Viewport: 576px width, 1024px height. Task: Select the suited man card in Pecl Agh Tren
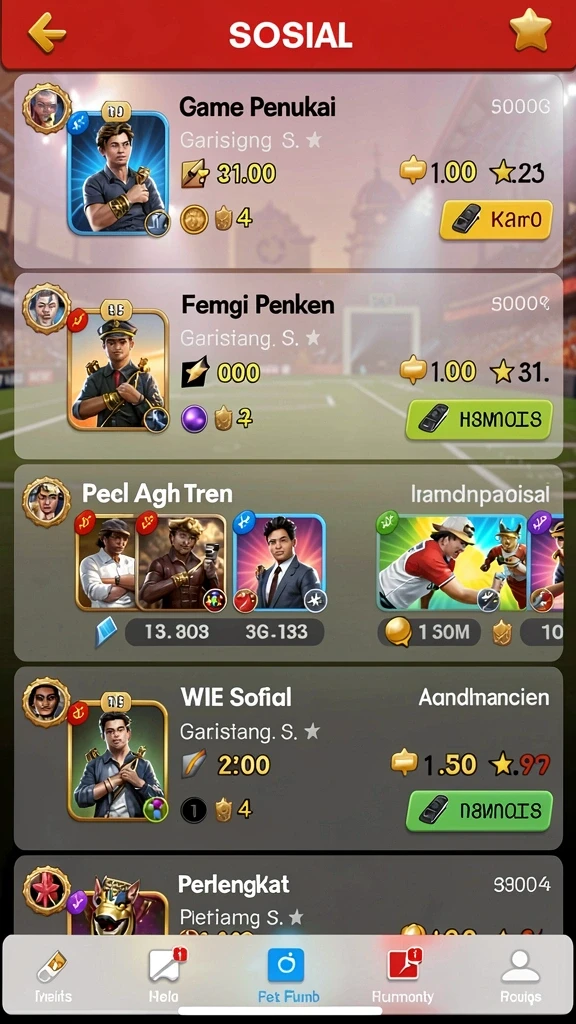(280, 562)
